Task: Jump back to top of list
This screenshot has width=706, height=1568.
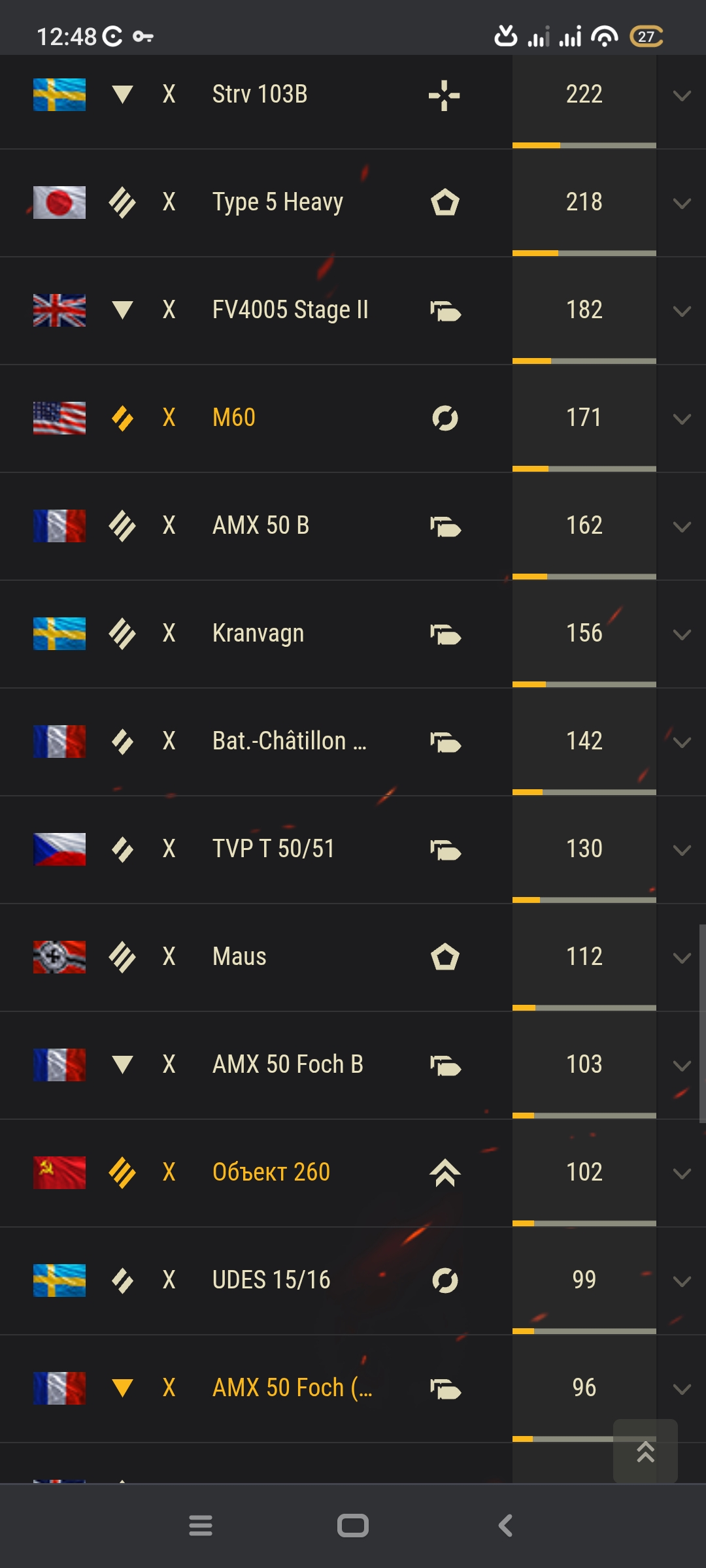Action: (645, 1450)
